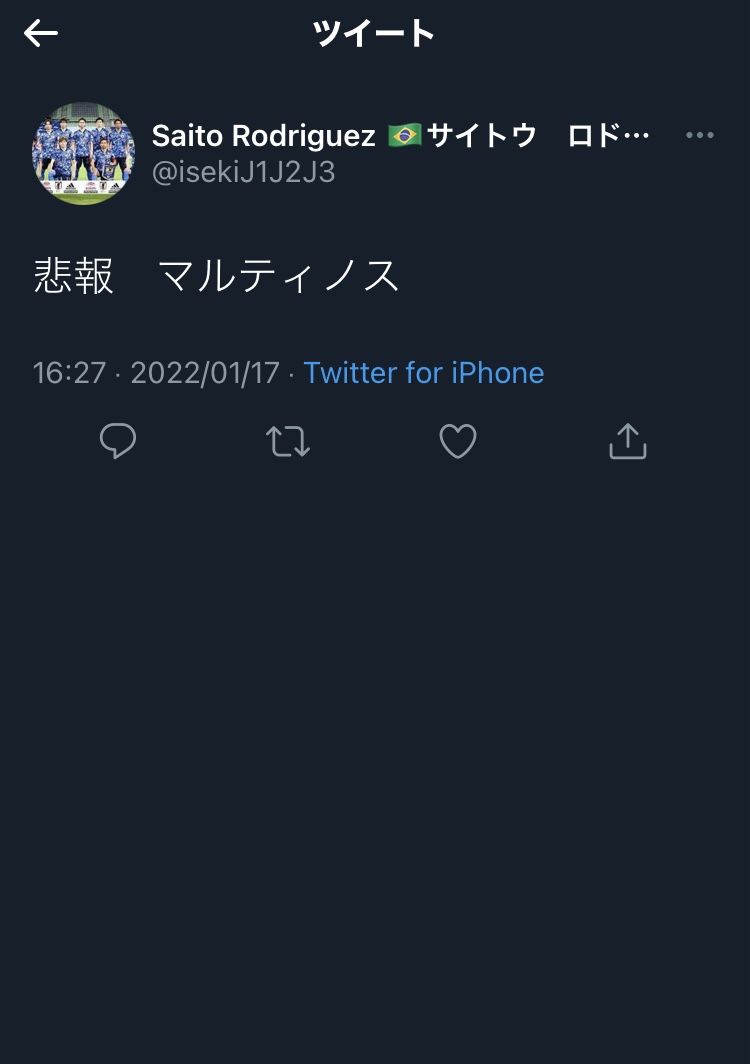Open the tweet's three-dot options menu
750x1064 pixels.
[700, 136]
